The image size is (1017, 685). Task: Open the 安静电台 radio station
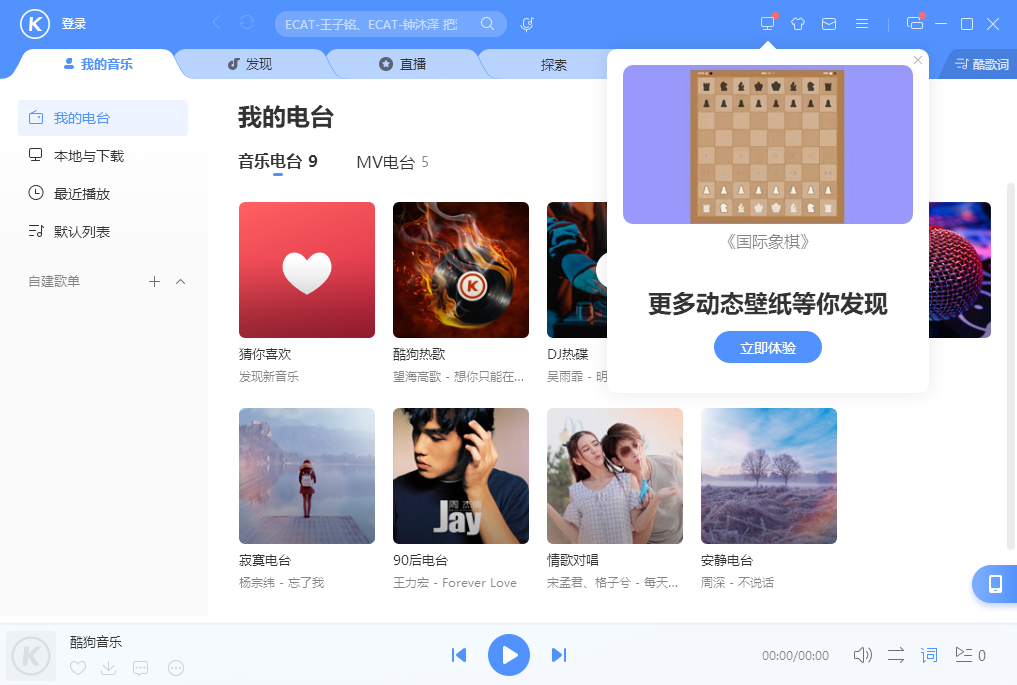pyautogui.click(x=769, y=475)
